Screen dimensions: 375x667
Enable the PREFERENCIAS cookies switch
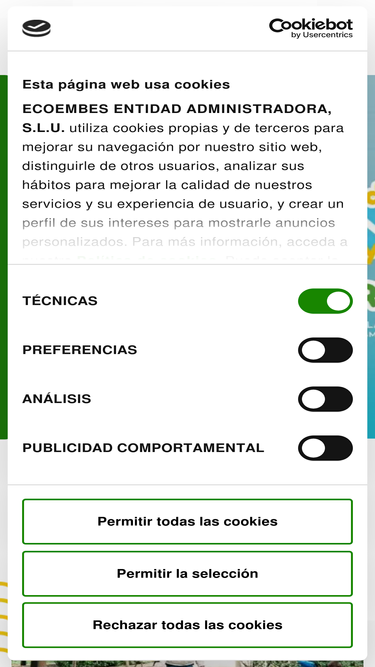tap(325, 350)
